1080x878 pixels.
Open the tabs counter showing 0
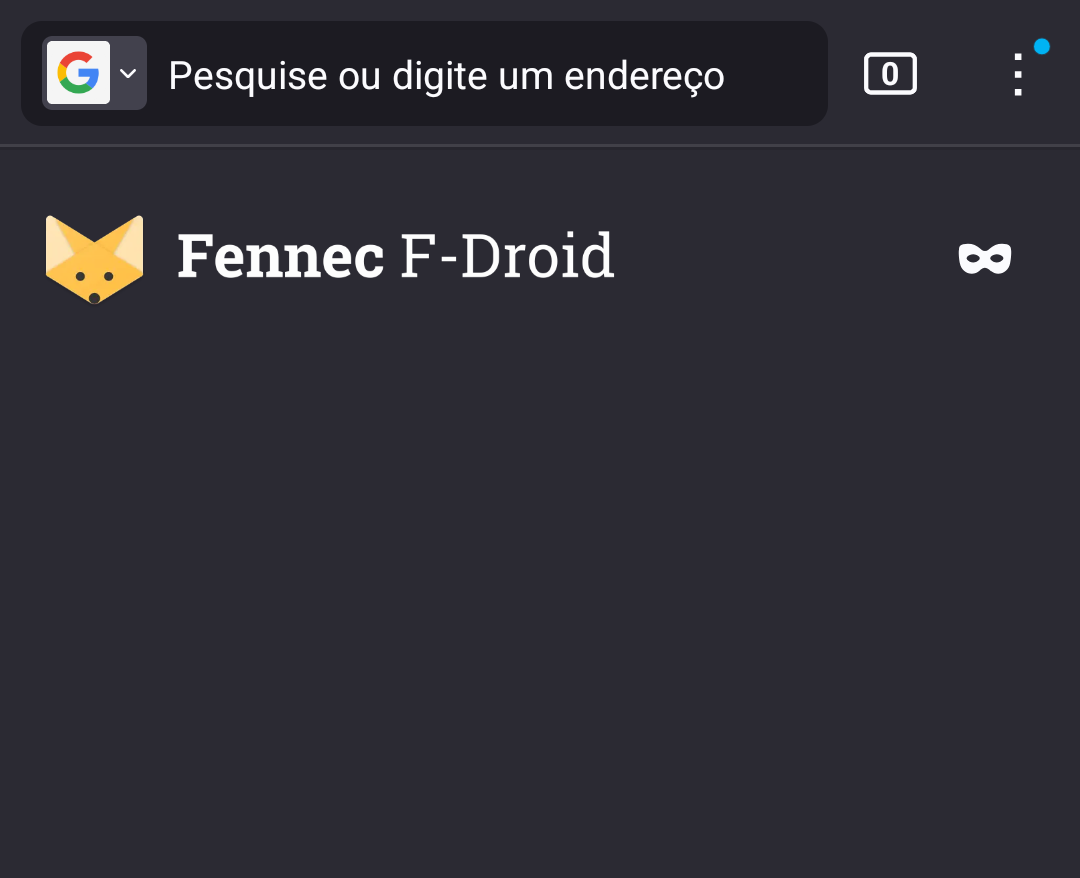pyautogui.click(x=889, y=74)
